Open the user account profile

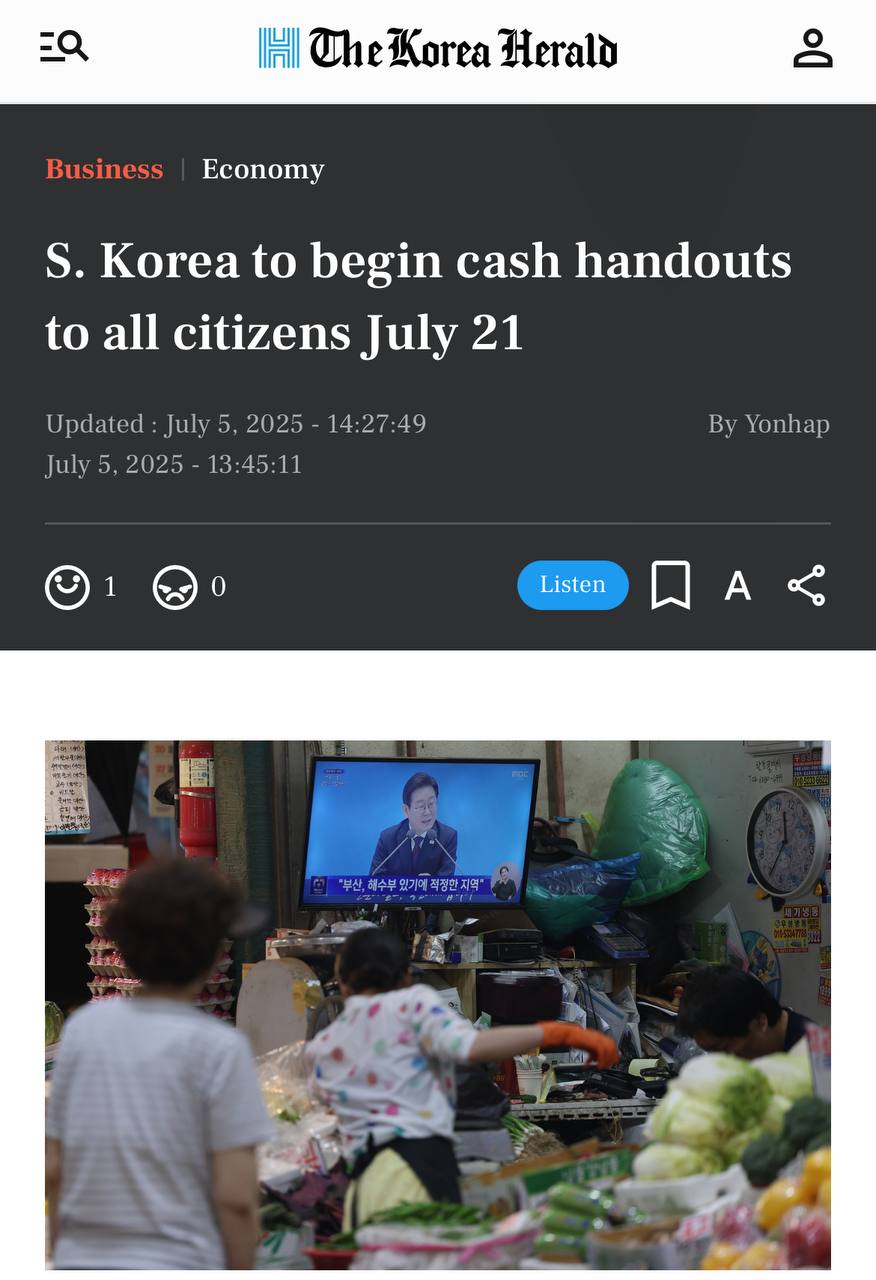pyautogui.click(x=812, y=48)
